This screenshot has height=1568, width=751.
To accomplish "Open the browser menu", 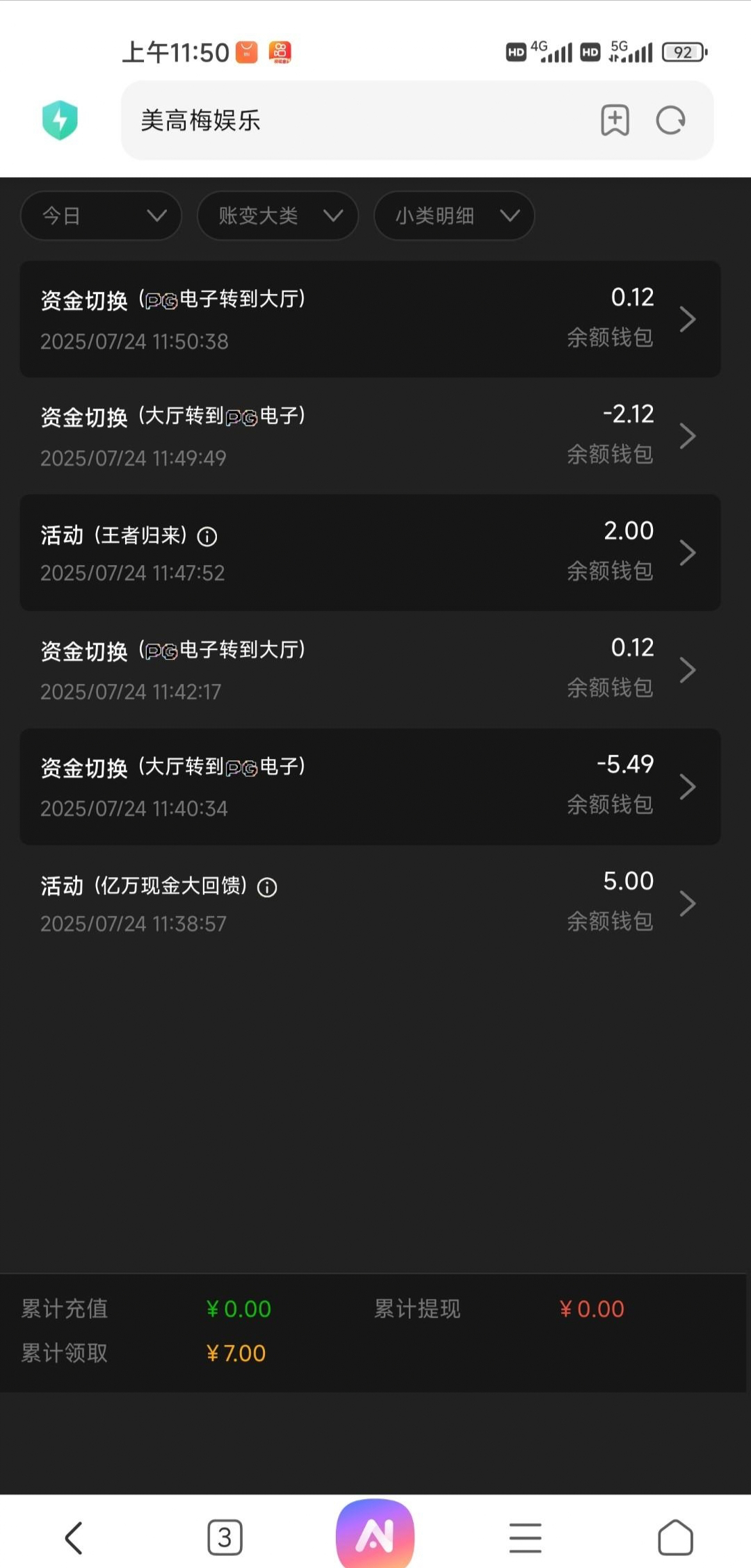I will (x=526, y=1537).
